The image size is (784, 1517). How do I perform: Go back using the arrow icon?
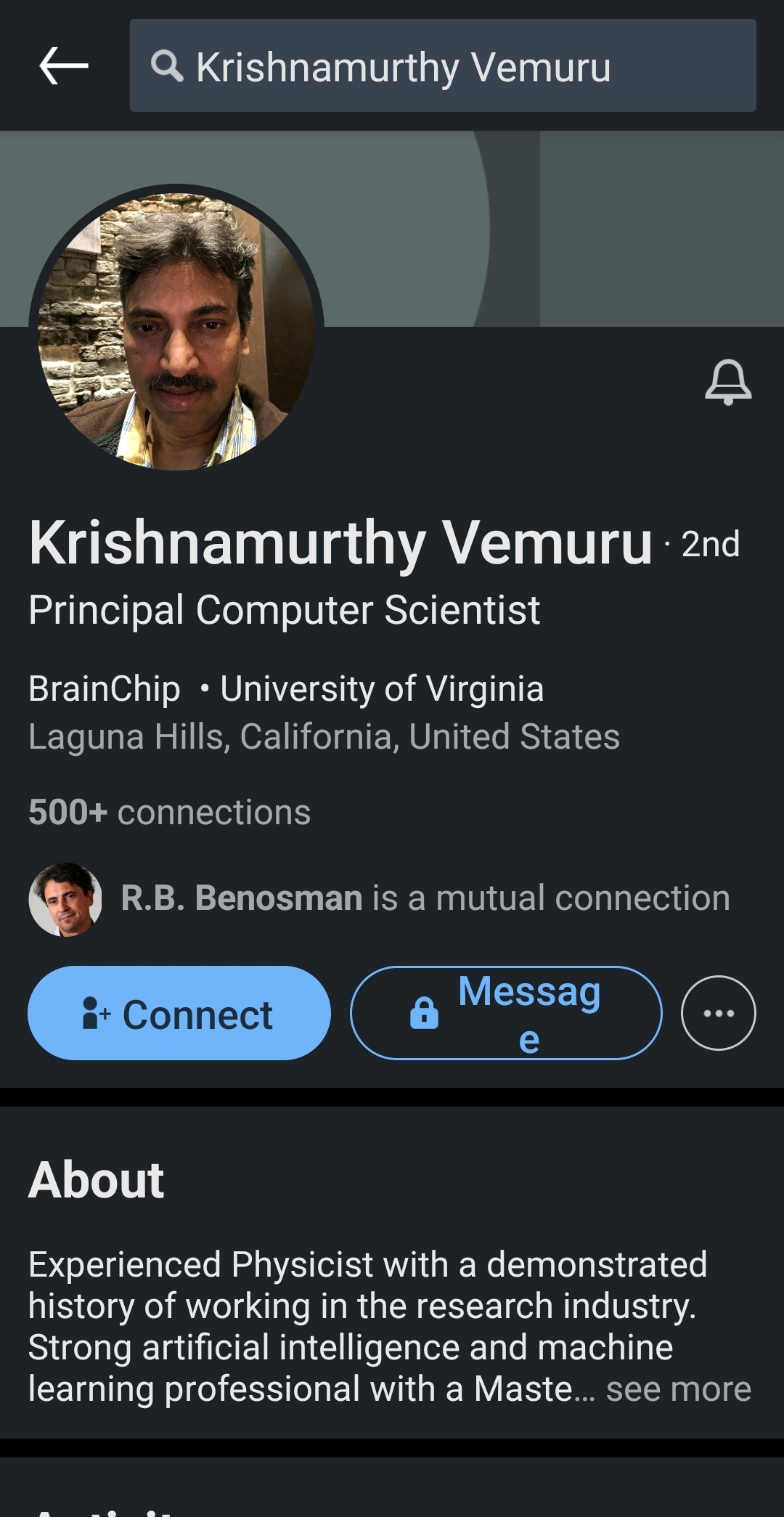tap(64, 66)
